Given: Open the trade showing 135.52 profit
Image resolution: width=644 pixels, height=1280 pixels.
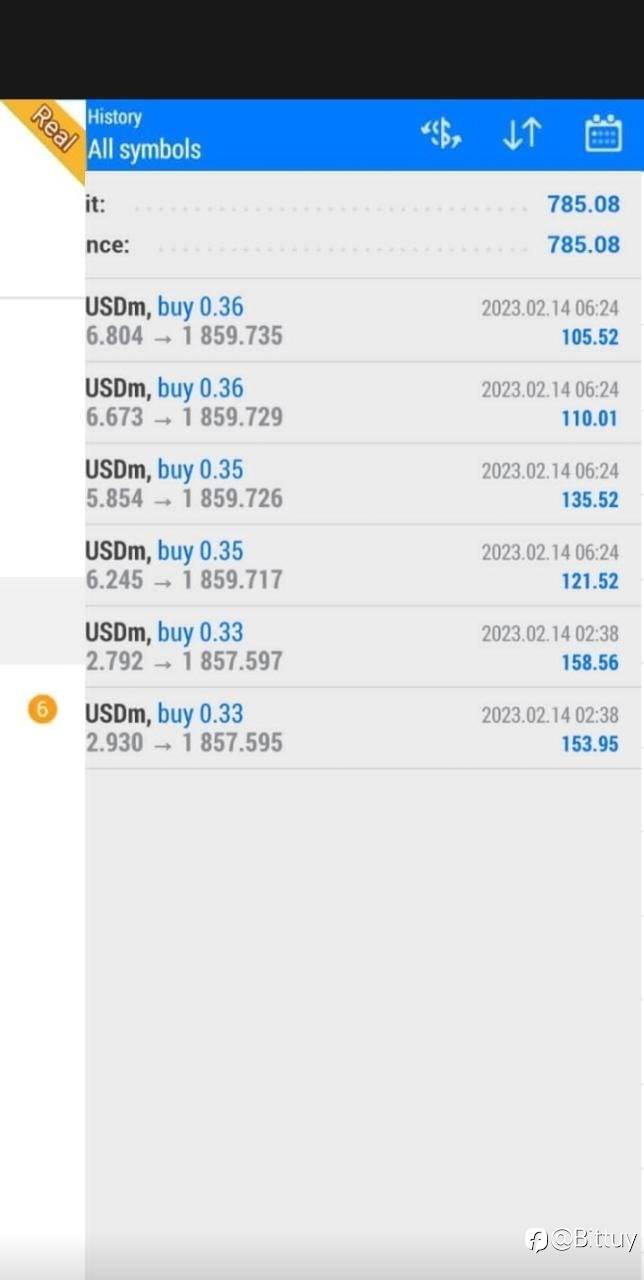Looking at the screenshot, I should coord(364,484).
